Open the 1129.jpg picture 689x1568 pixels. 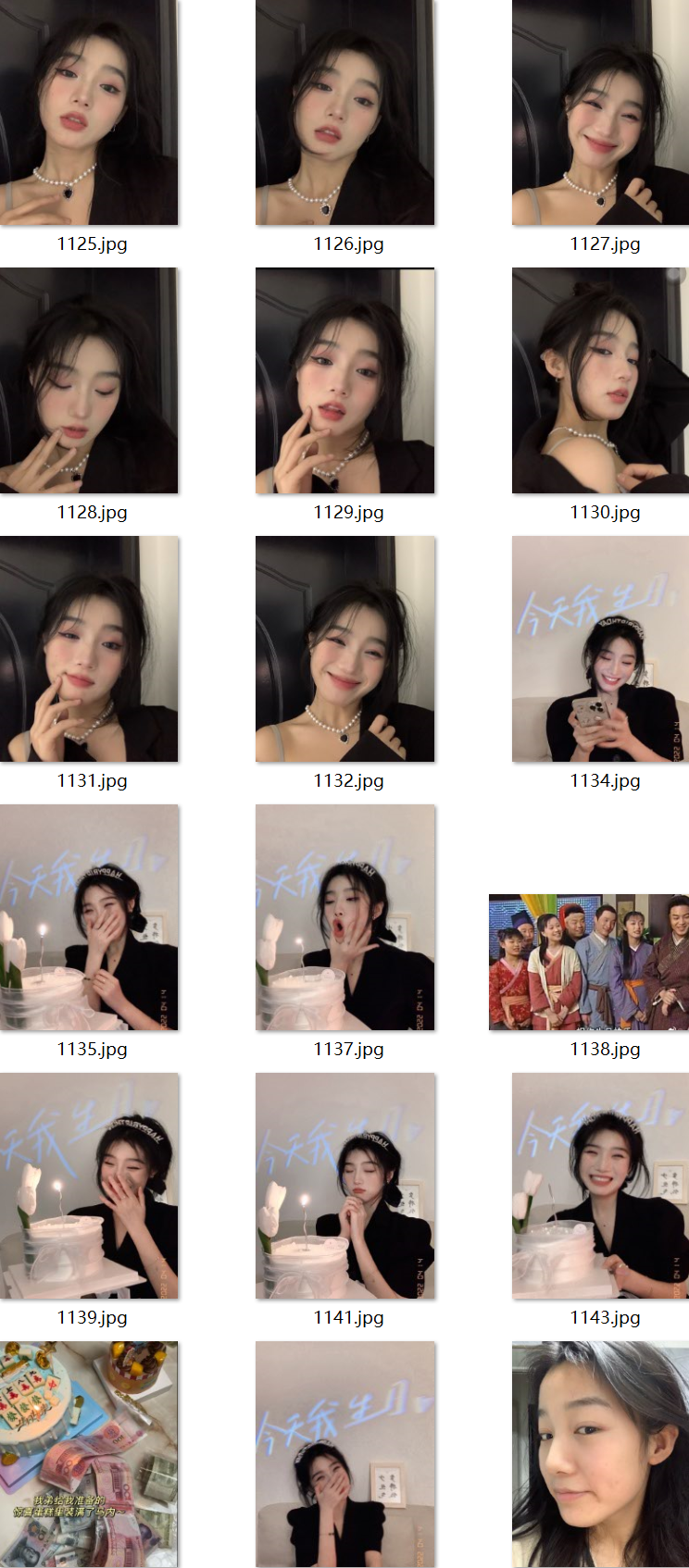point(344,380)
